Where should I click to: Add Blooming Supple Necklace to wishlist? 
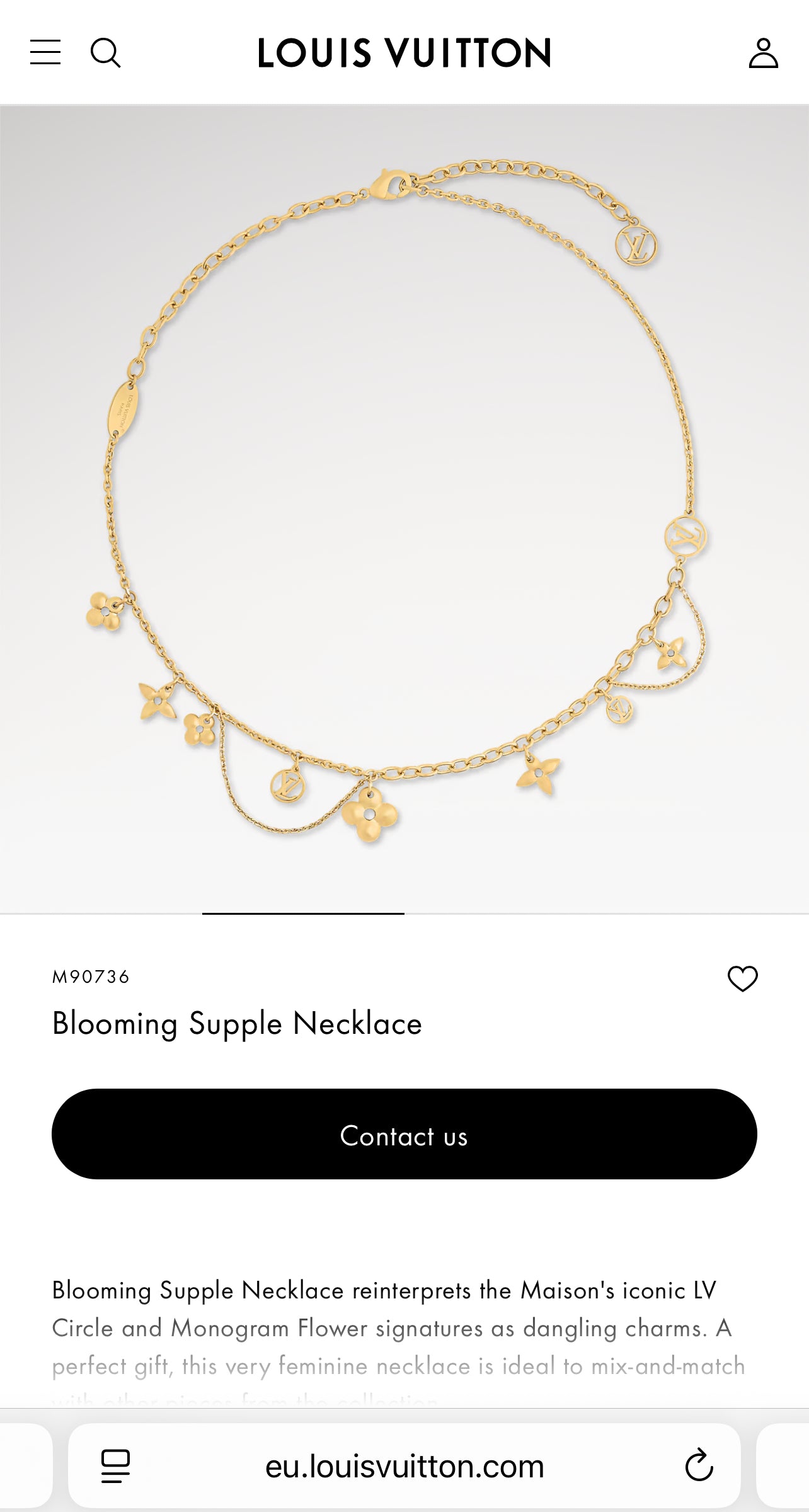(x=742, y=978)
